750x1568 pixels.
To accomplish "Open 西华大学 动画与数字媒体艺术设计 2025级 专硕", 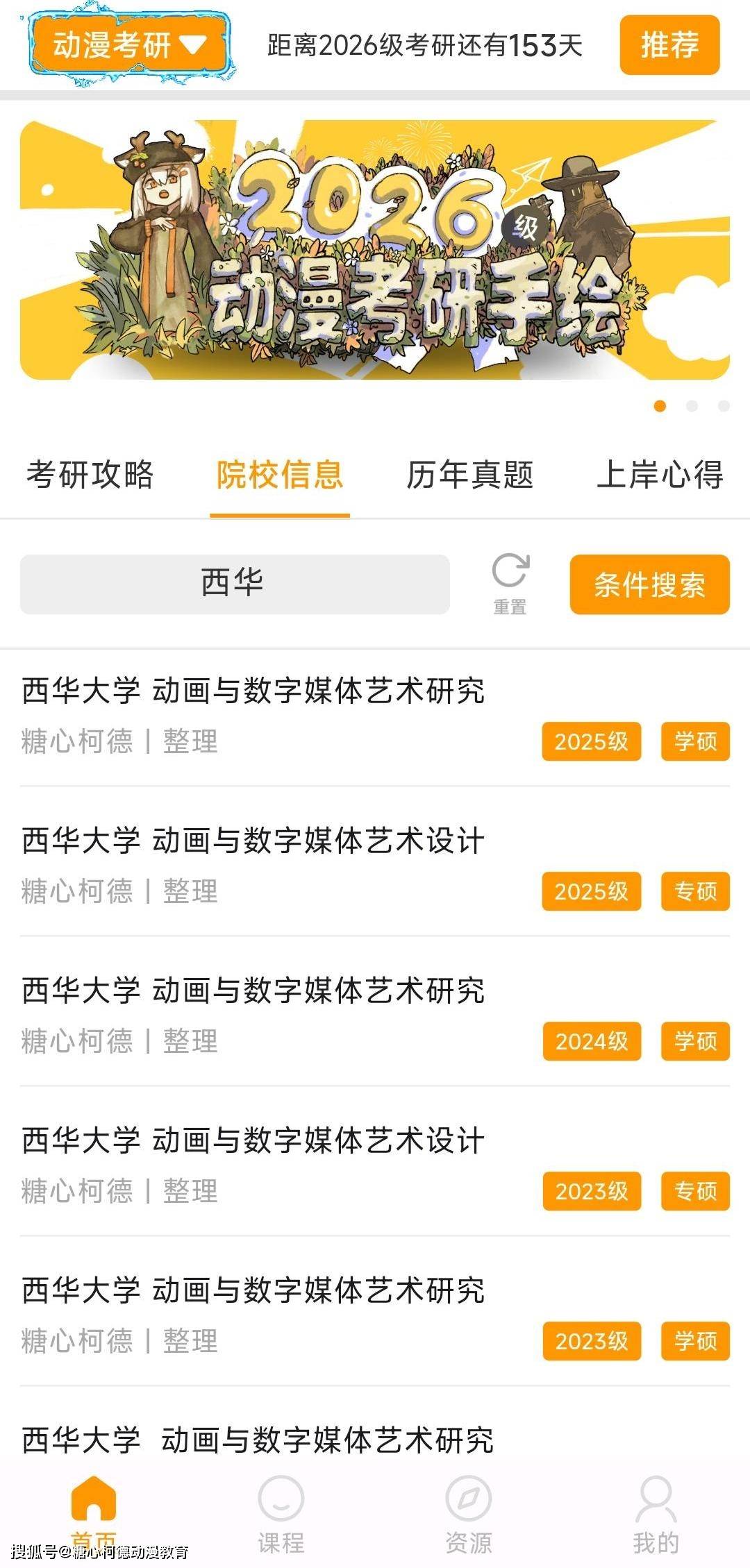I will (375, 866).
